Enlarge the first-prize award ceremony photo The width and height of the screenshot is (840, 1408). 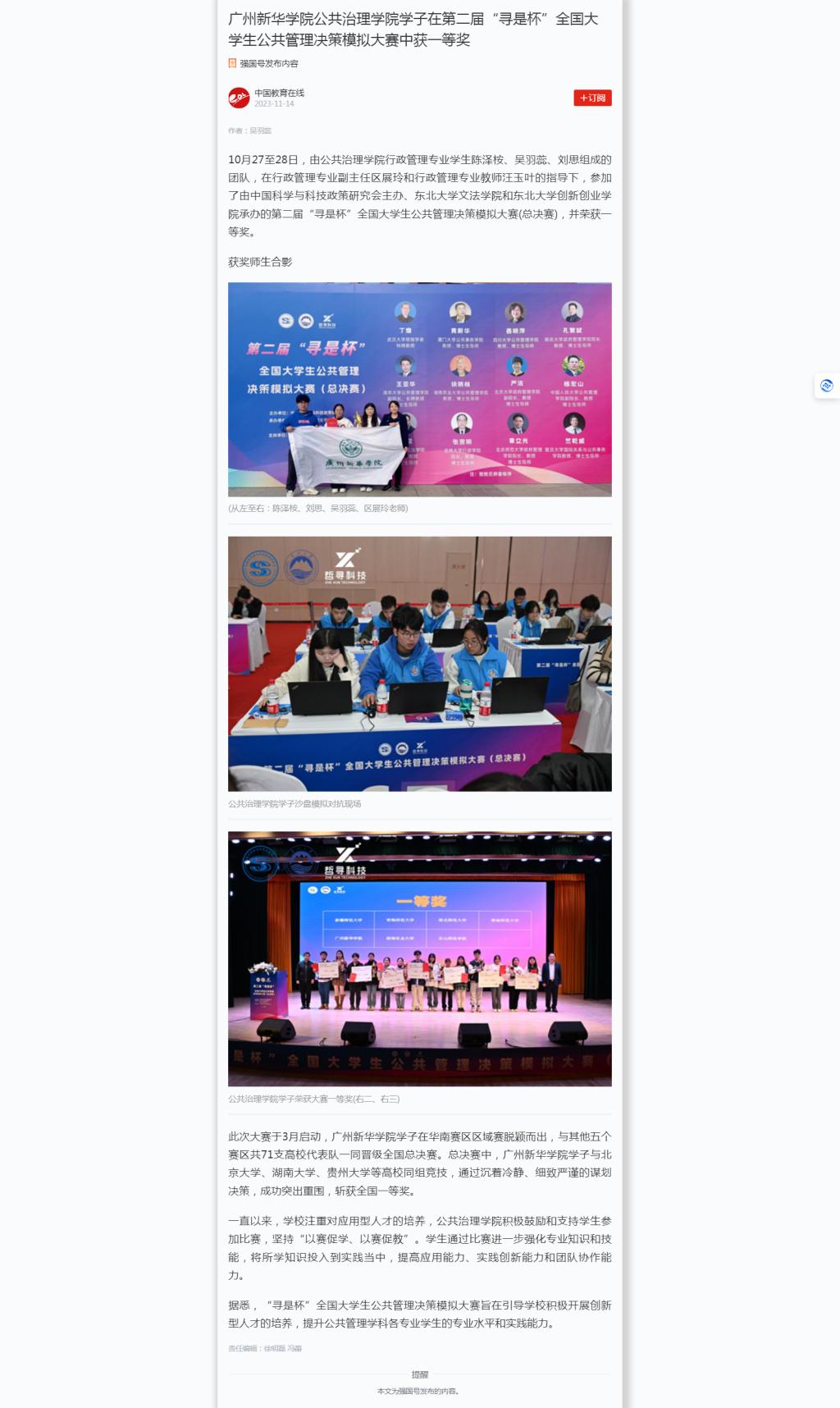pos(419,958)
